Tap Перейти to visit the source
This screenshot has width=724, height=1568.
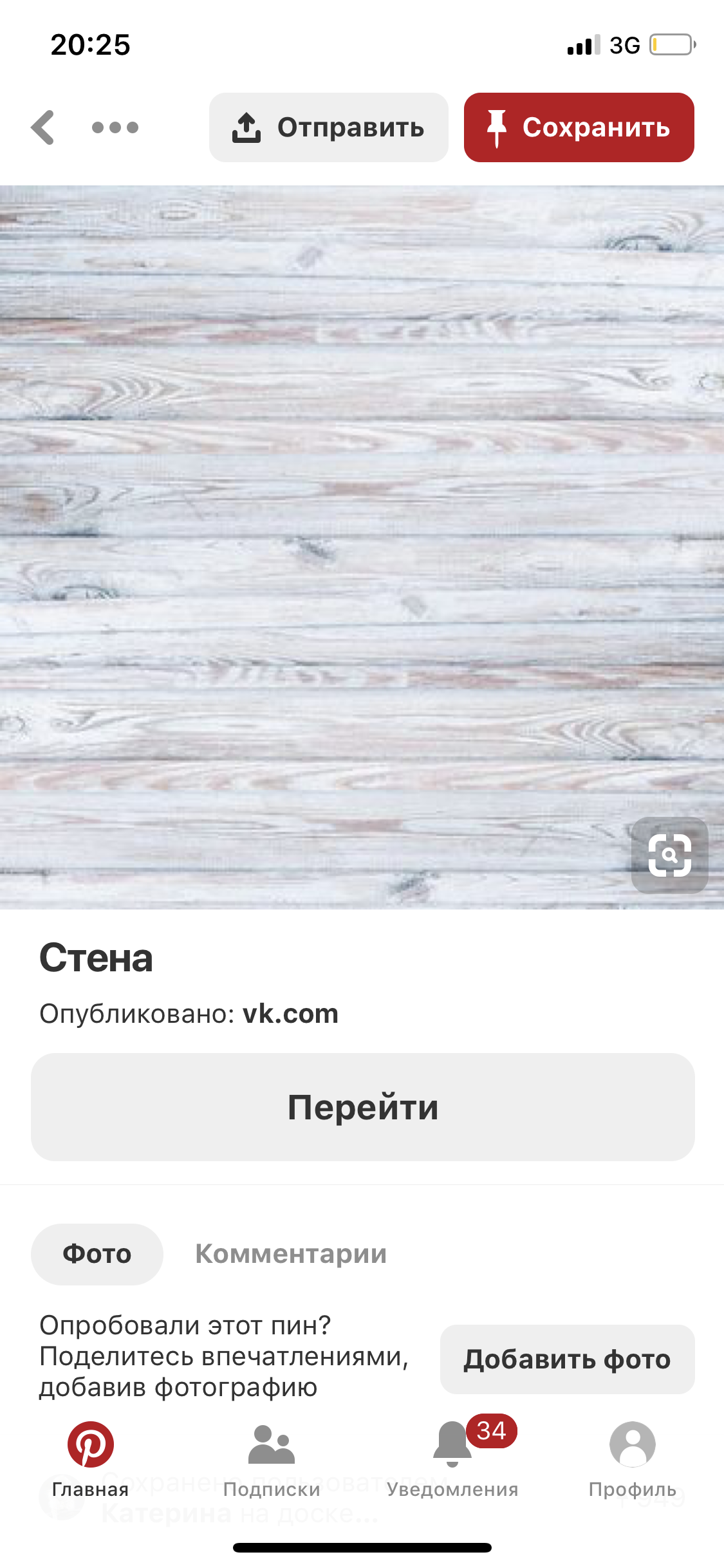(362, 1107)
